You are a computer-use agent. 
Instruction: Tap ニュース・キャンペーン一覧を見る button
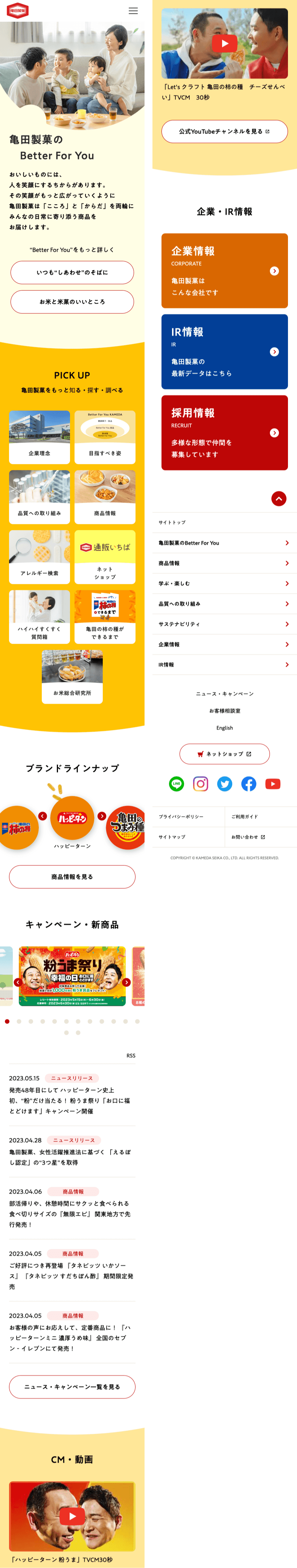(72, 1387)
